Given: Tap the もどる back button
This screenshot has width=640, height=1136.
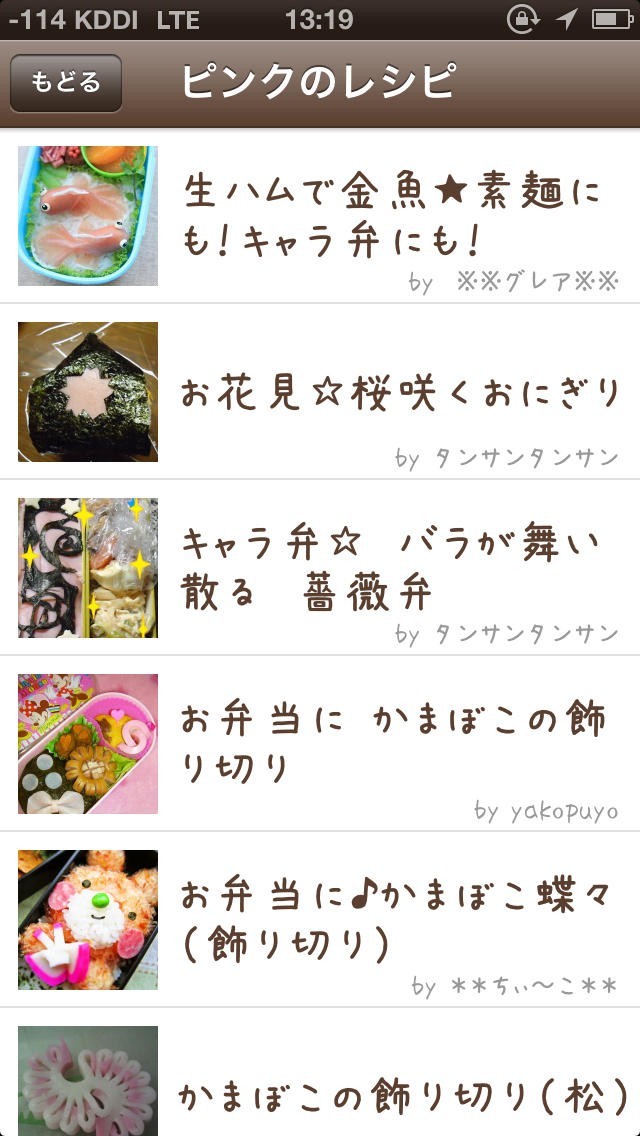Looking at the screenshot, I should (66, 82).
